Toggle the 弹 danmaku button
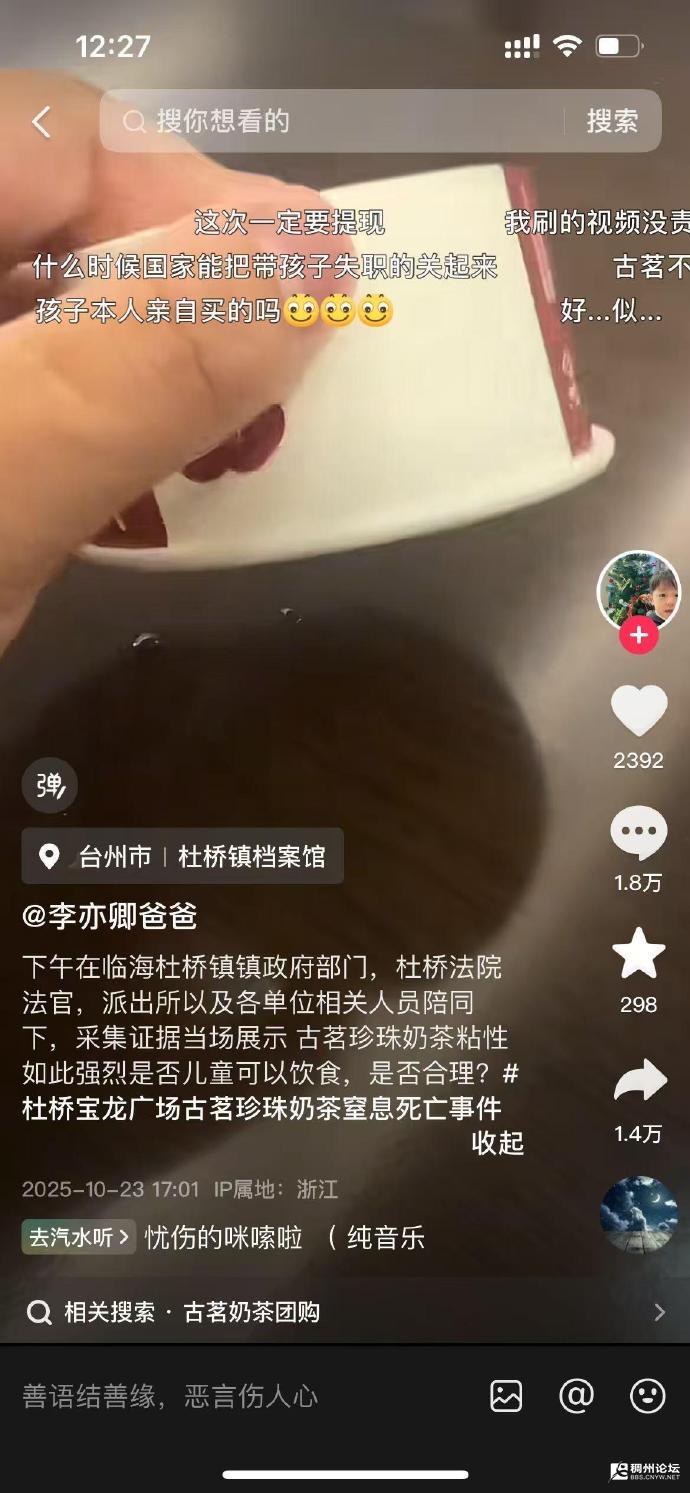This screenshot has width=690, height=1493. click(x=49, y=785)
